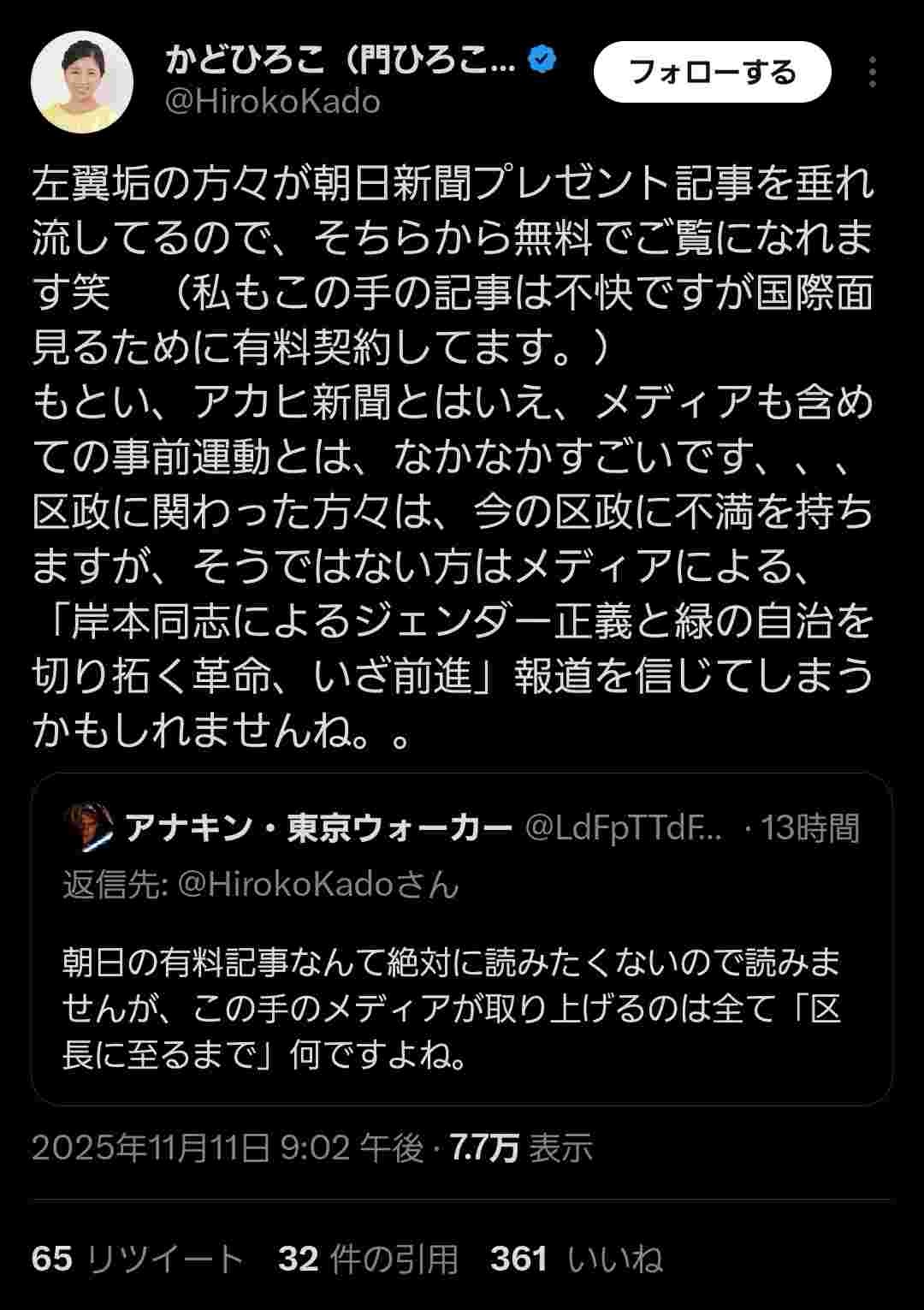Open the @HirokoKado account handle
This screenshot has width=924, height=1310.
tap(272, 102)
